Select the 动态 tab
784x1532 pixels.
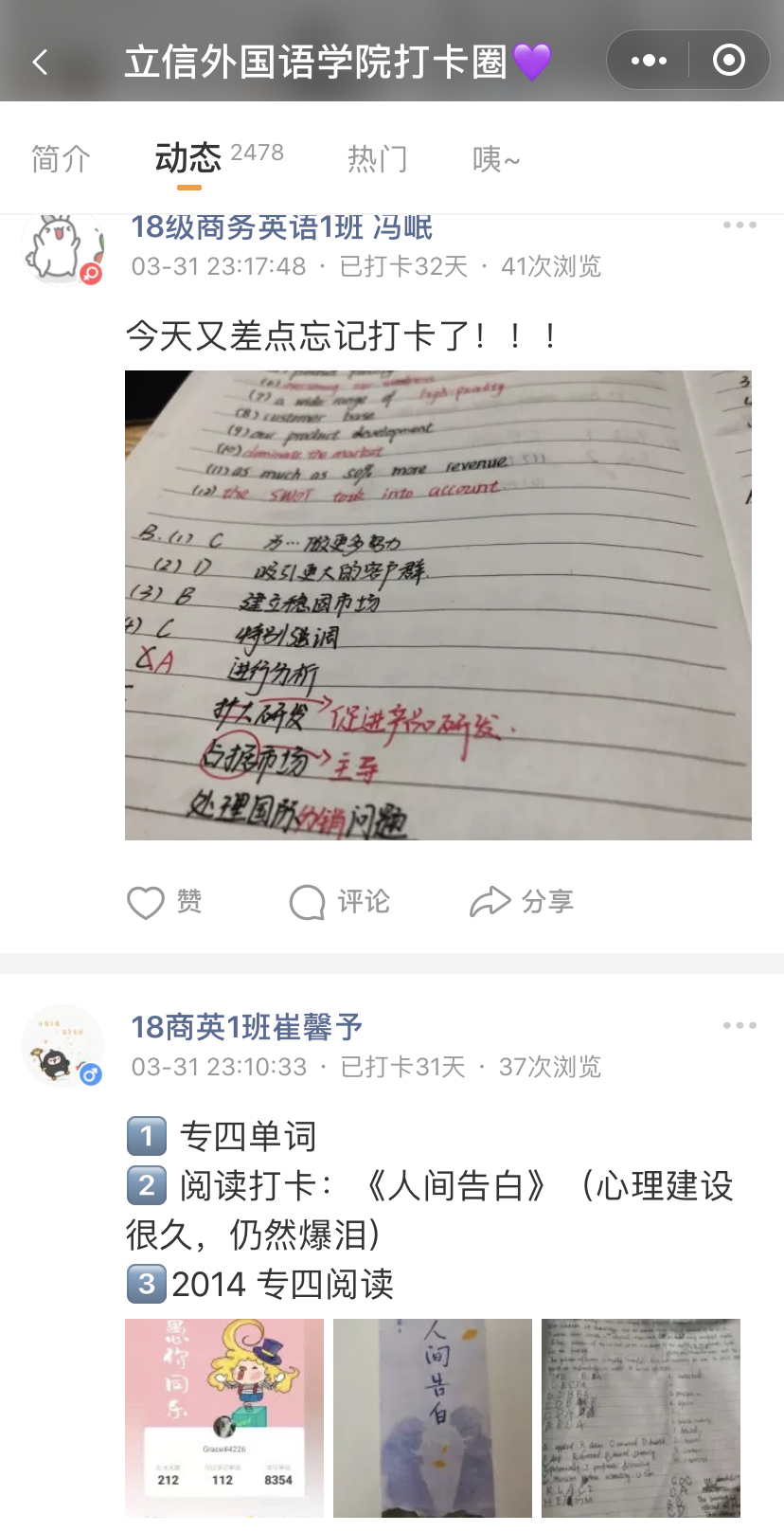[188, 158]
